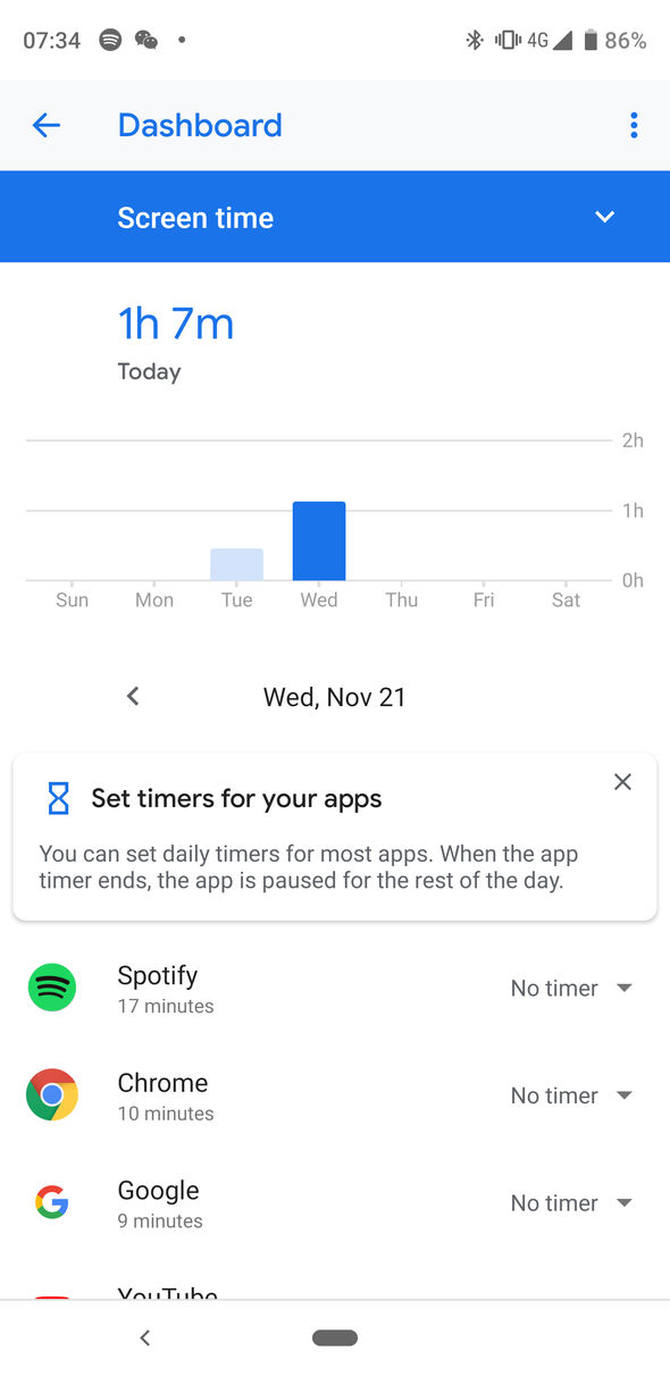Pick a timer for Google
This screenshot has width=670, height=1377.
pos(571,1203)
